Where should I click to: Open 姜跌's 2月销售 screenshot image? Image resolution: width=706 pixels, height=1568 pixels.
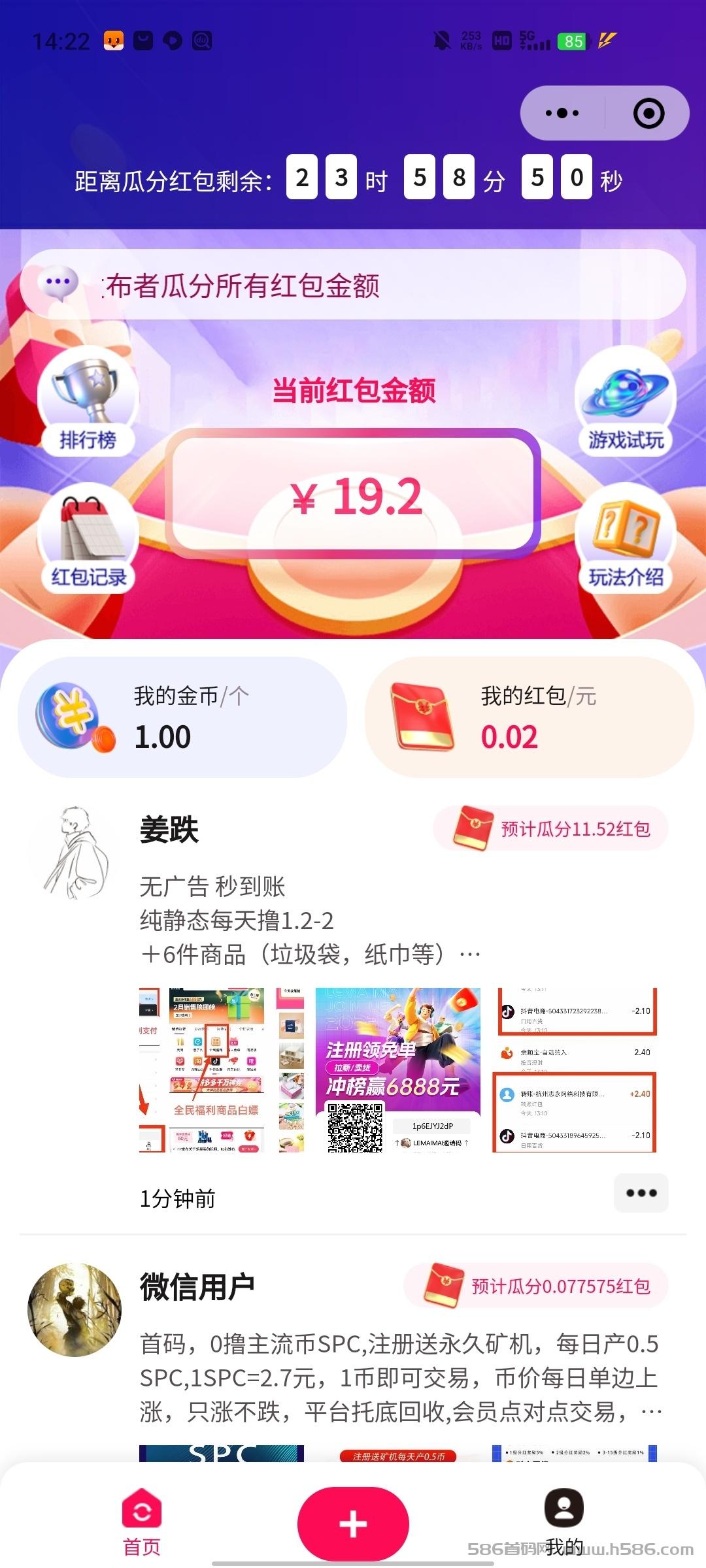click(x=222, y=1070)
